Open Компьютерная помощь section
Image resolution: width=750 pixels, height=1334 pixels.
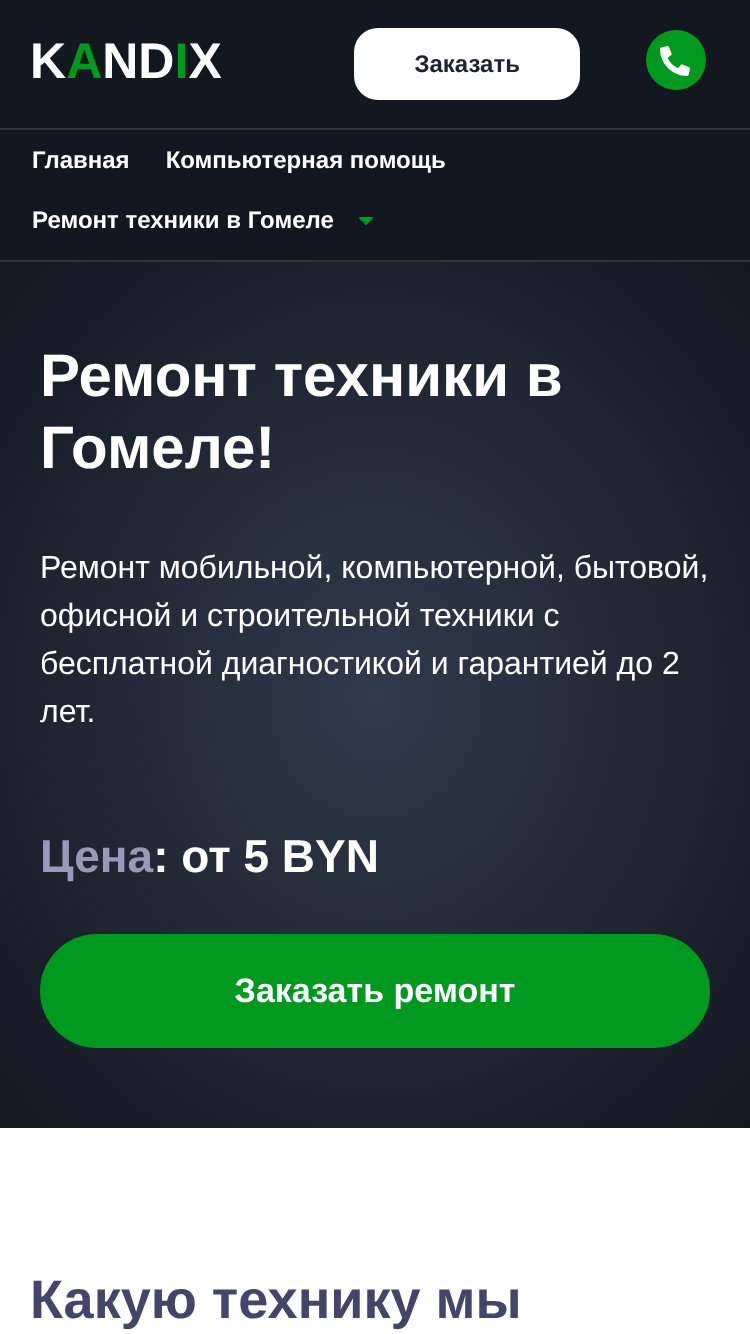coord(305,160)
